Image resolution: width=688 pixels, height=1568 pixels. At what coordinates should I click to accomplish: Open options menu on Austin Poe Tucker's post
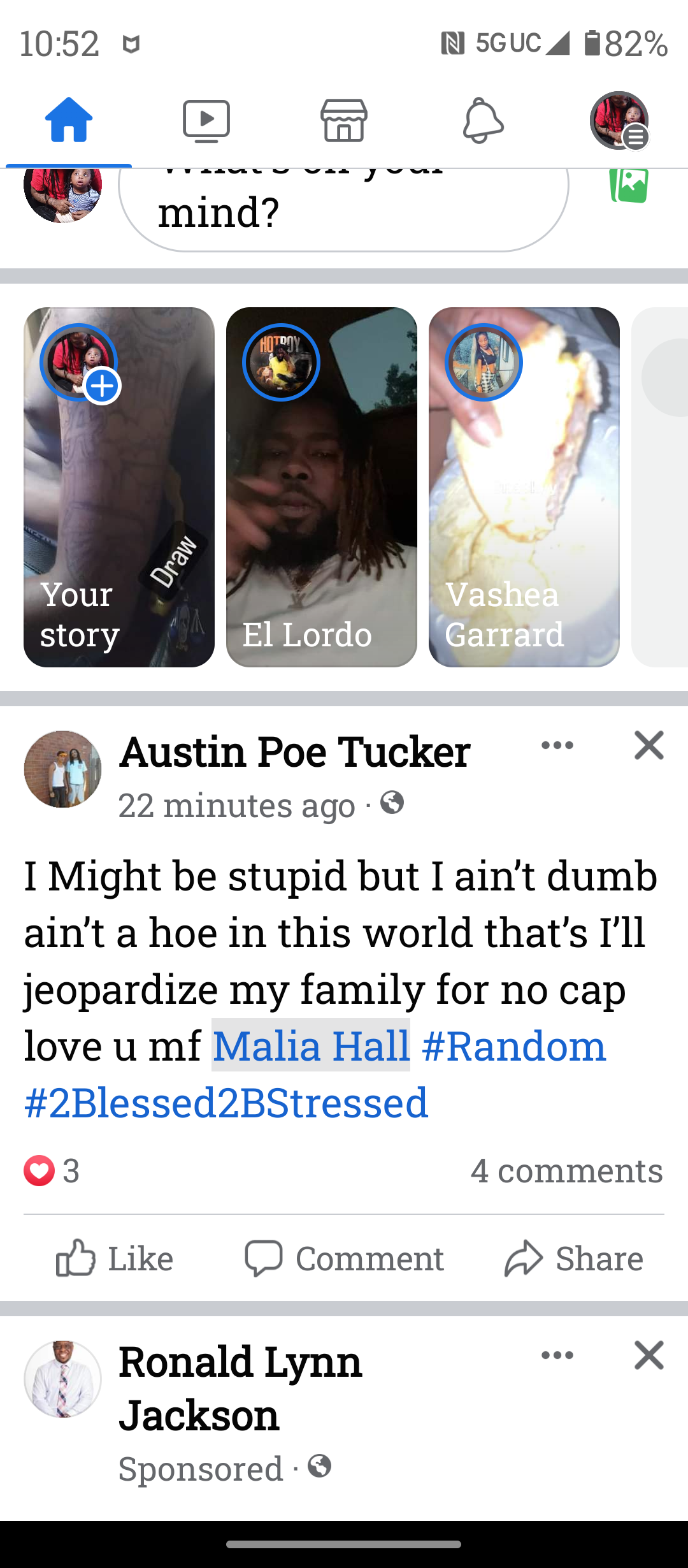(557, 745)
